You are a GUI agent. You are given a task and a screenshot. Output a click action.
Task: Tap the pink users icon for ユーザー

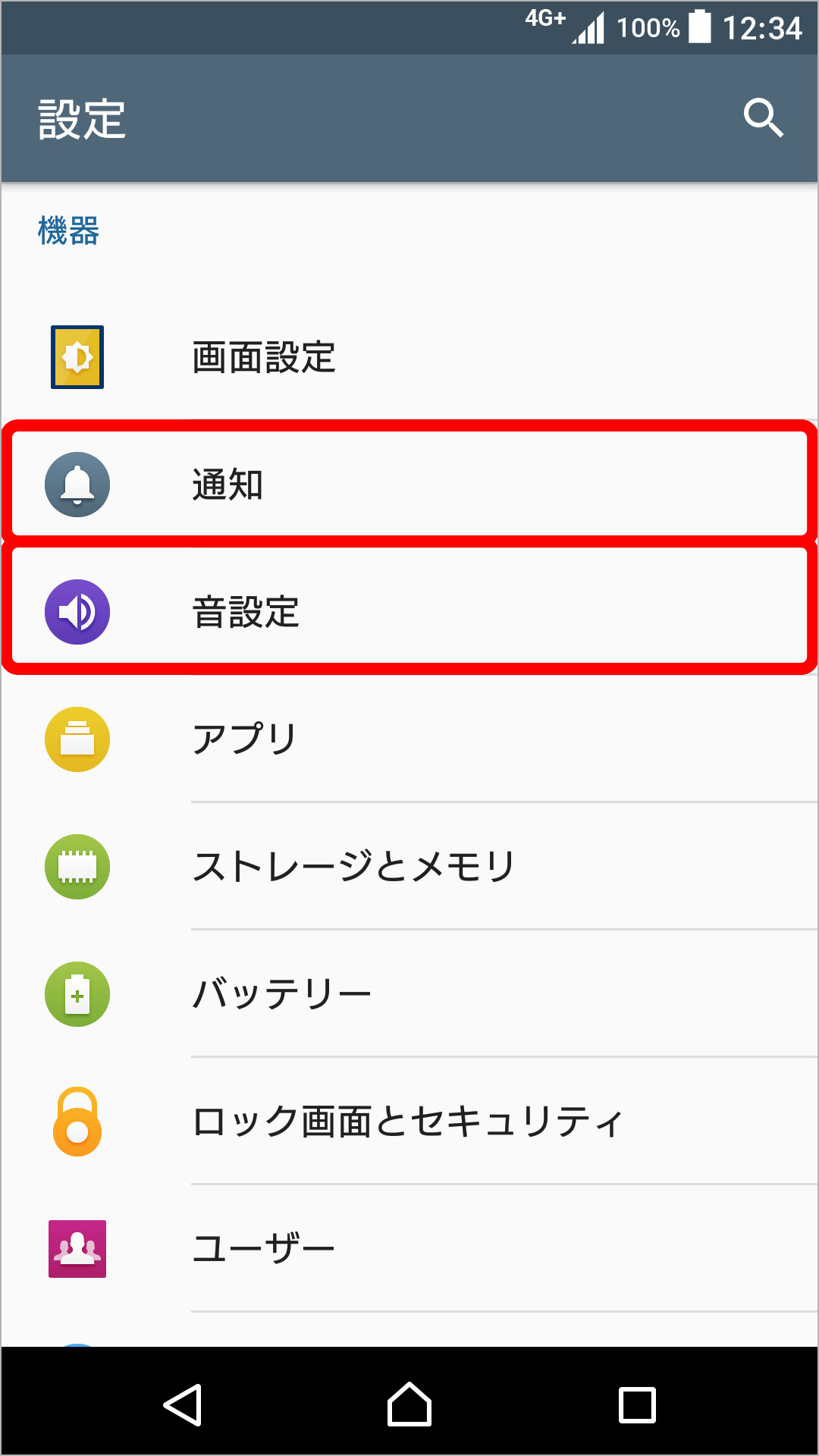[x=77, y=1247]
